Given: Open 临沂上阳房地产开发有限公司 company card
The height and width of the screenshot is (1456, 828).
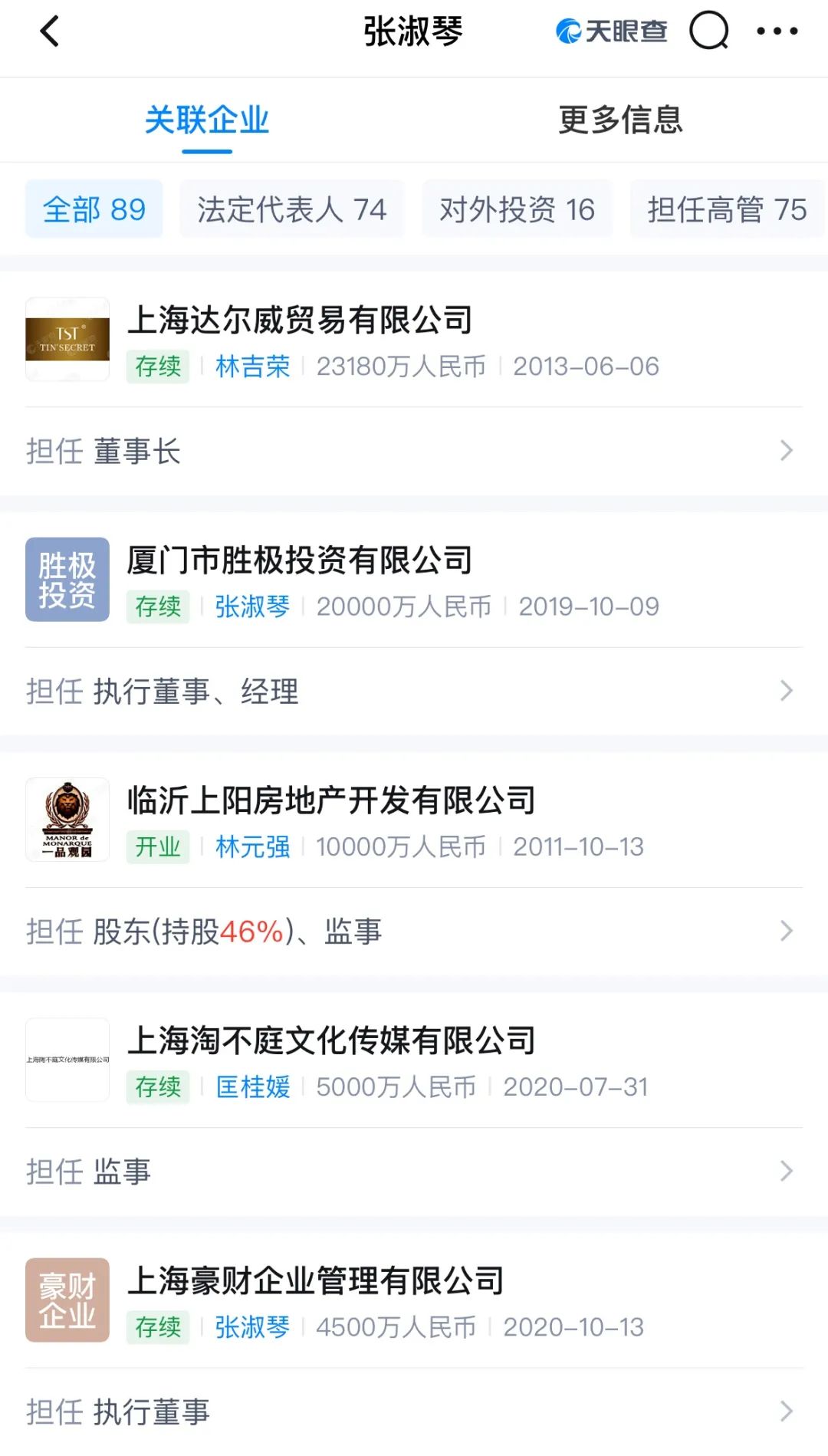Looking at the screenshot, I should [x=414, y=819].
